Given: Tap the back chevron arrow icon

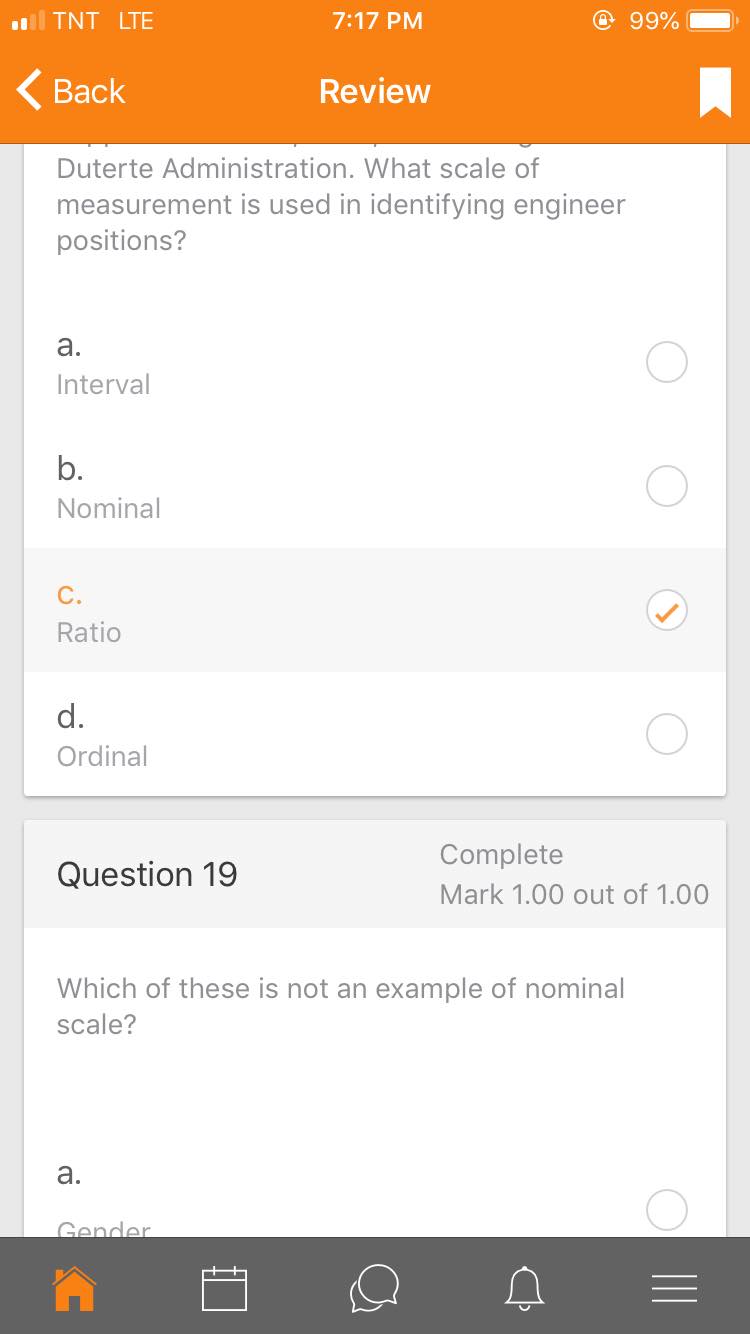Looking at the screenshot, I should [x=27, y=90].
